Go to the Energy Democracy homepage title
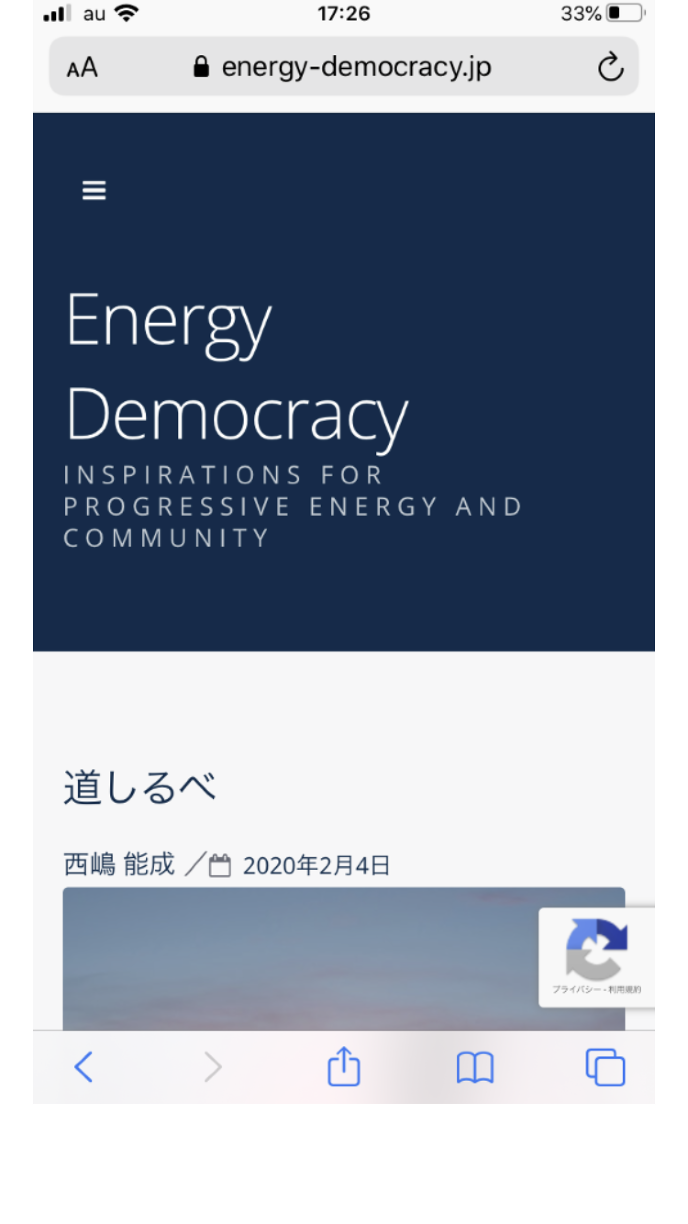Screen dimensions: 688x1224 tap(237, 367)
